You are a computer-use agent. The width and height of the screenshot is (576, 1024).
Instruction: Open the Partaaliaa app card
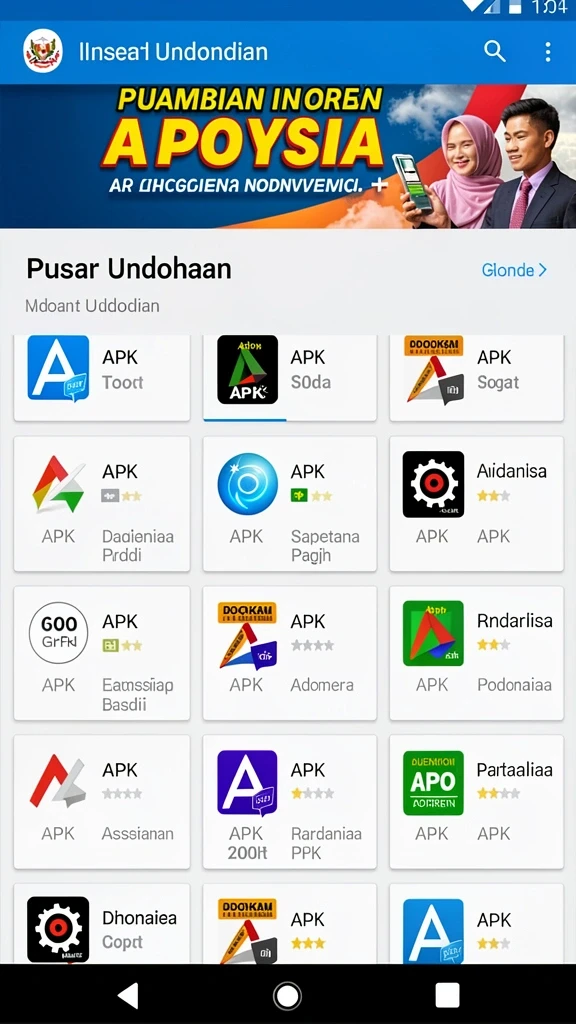click(476, 802)
